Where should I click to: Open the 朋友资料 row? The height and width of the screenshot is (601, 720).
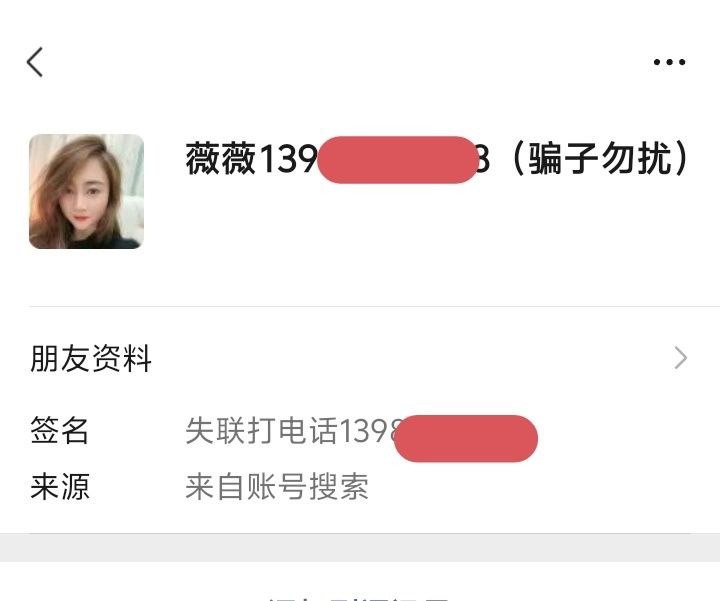[x=360, y=358]
